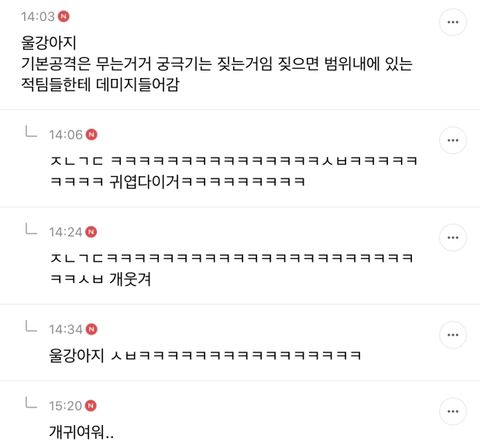
Task: Show options for the 15:20 reply
Action: (453, 411)
